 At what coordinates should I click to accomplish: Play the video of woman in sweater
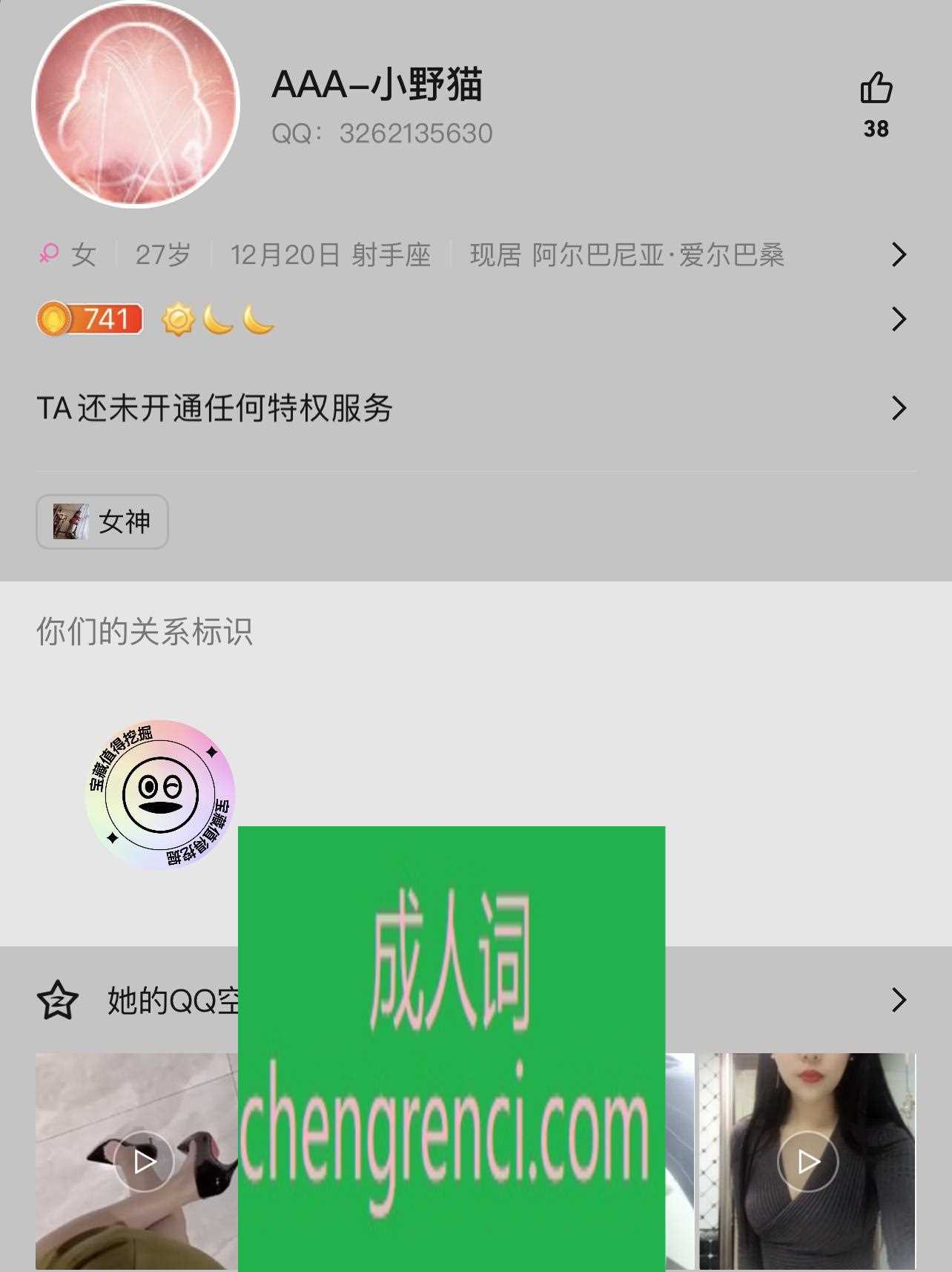807,1161
